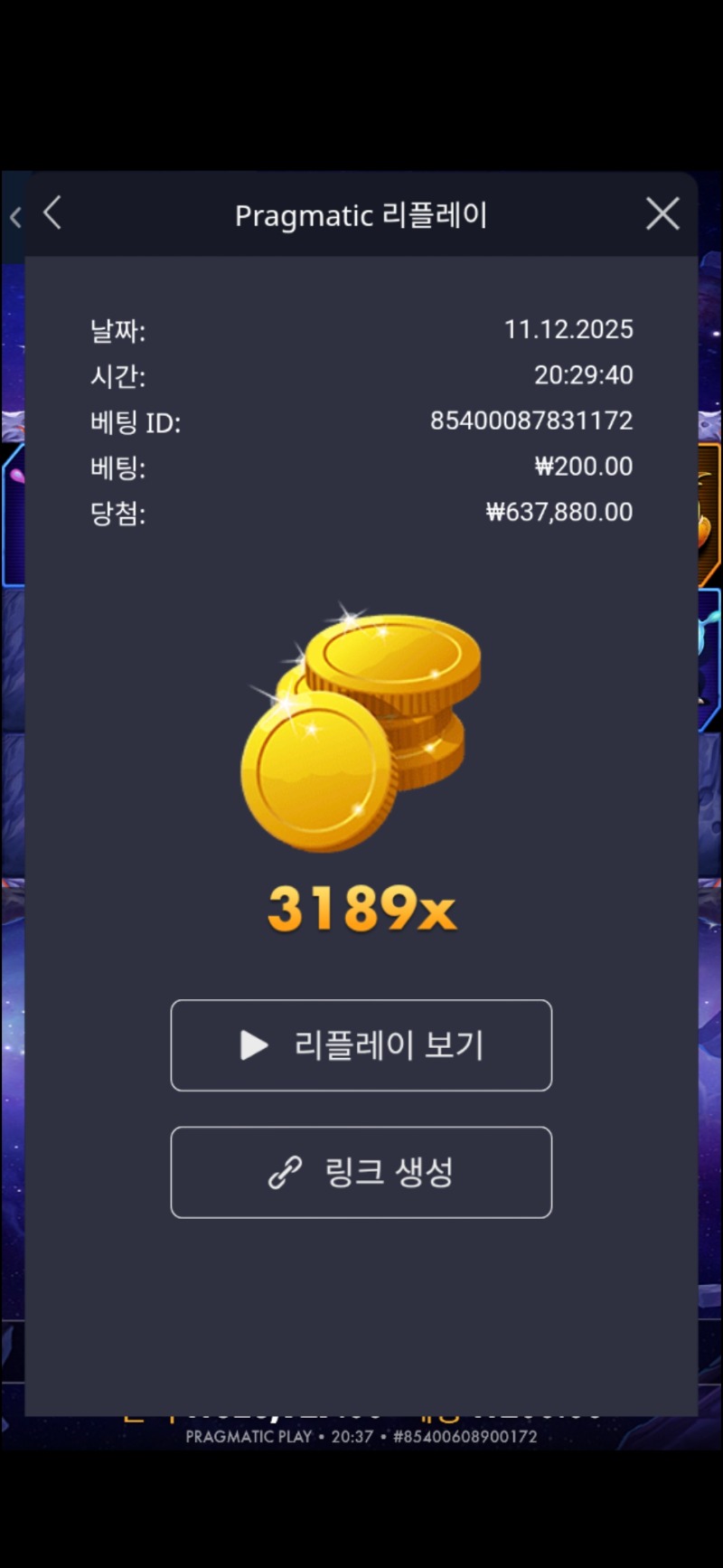The width and height of the screenshot is (723, 1568).
Task: Click the outer back chevron behind the dialog
Action: [14, 217]
